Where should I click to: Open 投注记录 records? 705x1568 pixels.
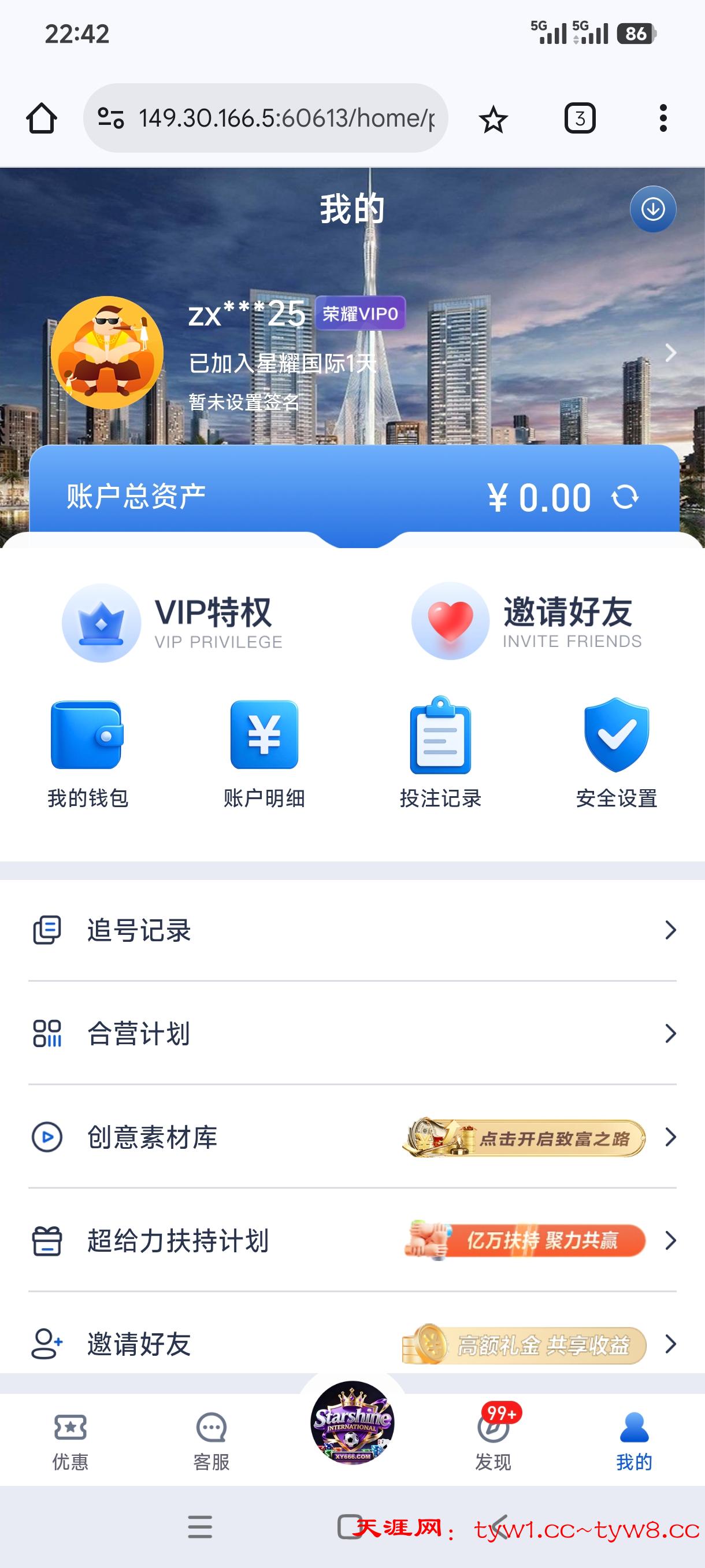point(440,753)
